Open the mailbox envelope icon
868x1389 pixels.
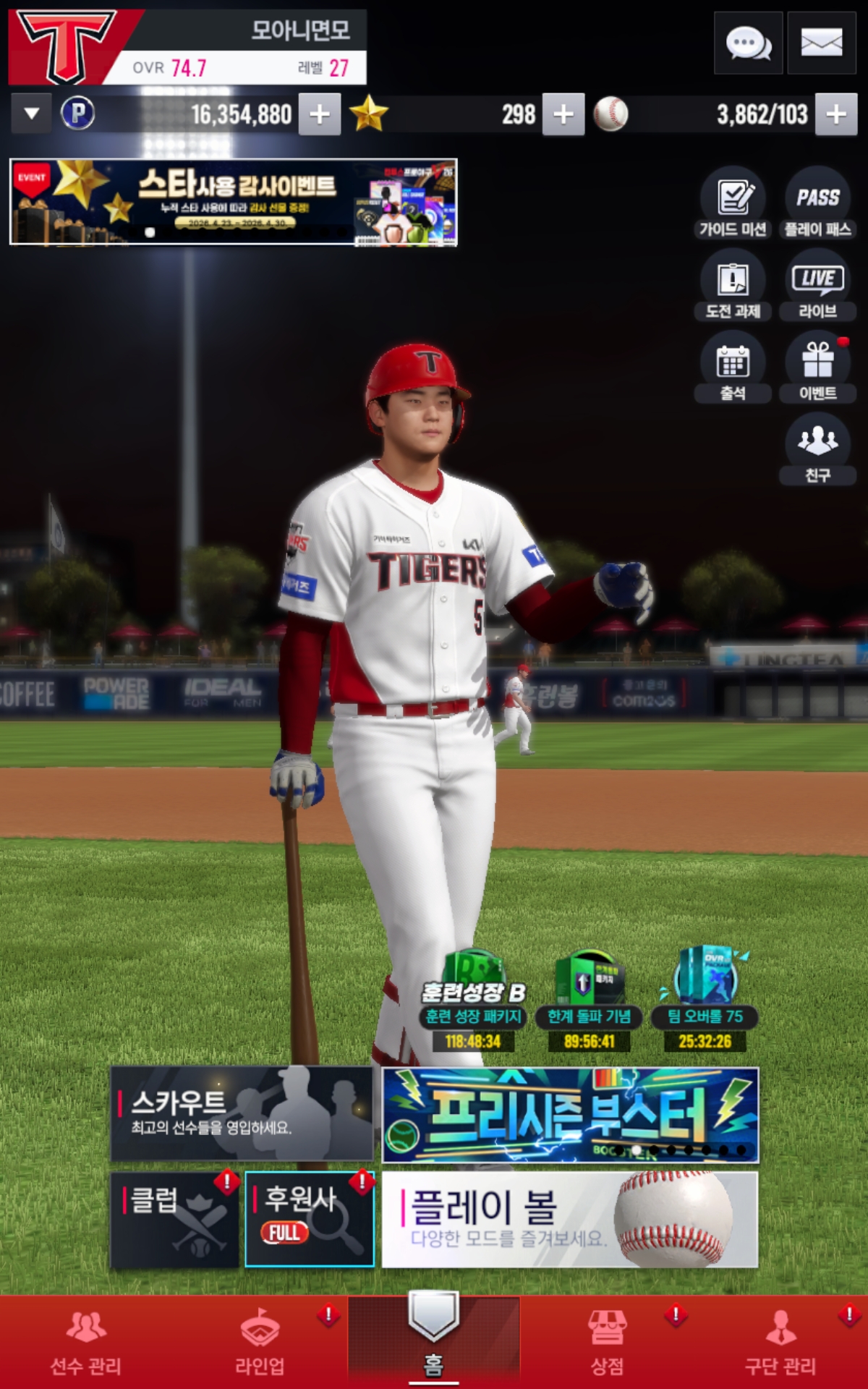point(821,43)
